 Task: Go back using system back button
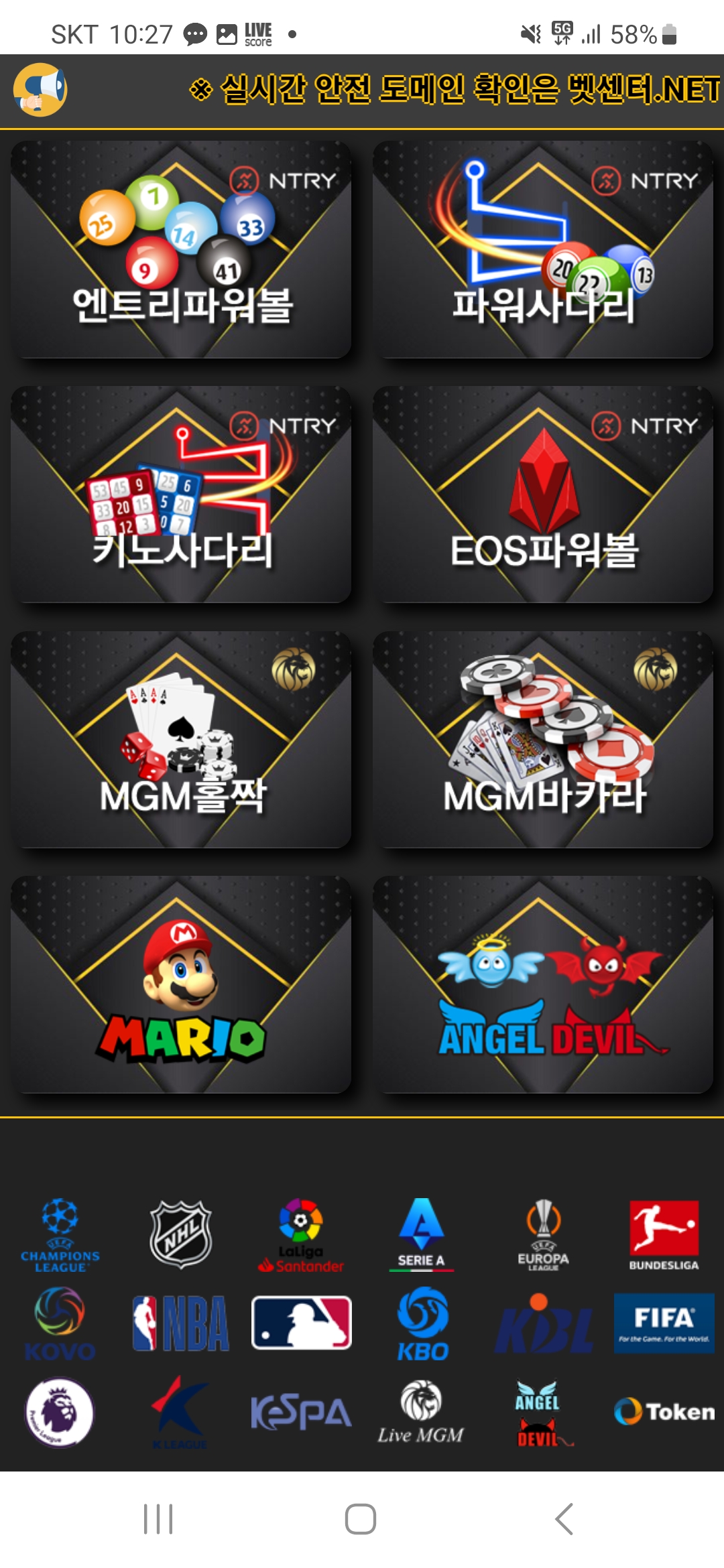pos(564,1518)
